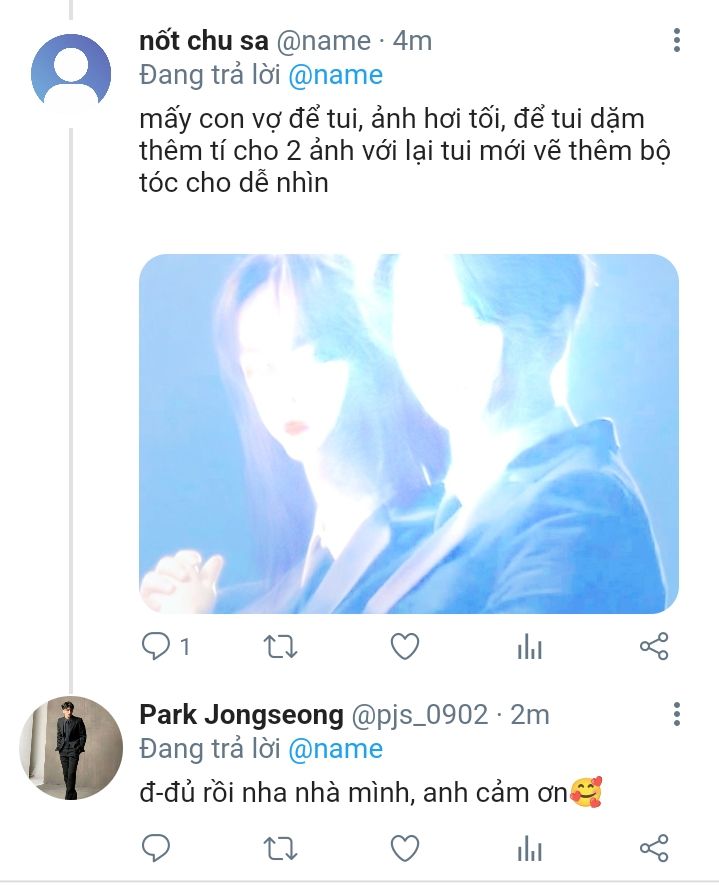Share nốt chu sa's tweet
This screenshot has height=885, width=719.
pos(653,648)
